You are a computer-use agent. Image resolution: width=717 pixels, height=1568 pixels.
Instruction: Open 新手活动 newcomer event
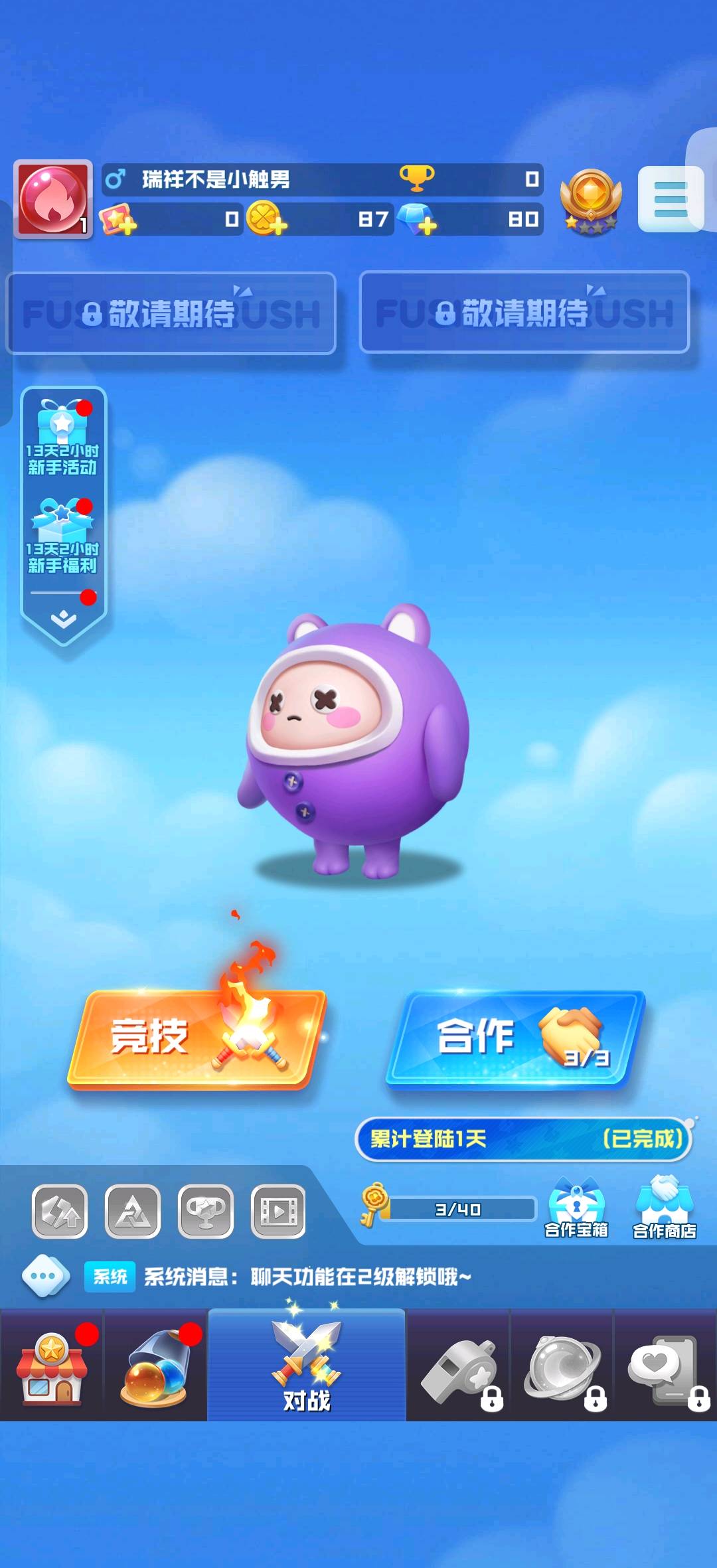62,437
